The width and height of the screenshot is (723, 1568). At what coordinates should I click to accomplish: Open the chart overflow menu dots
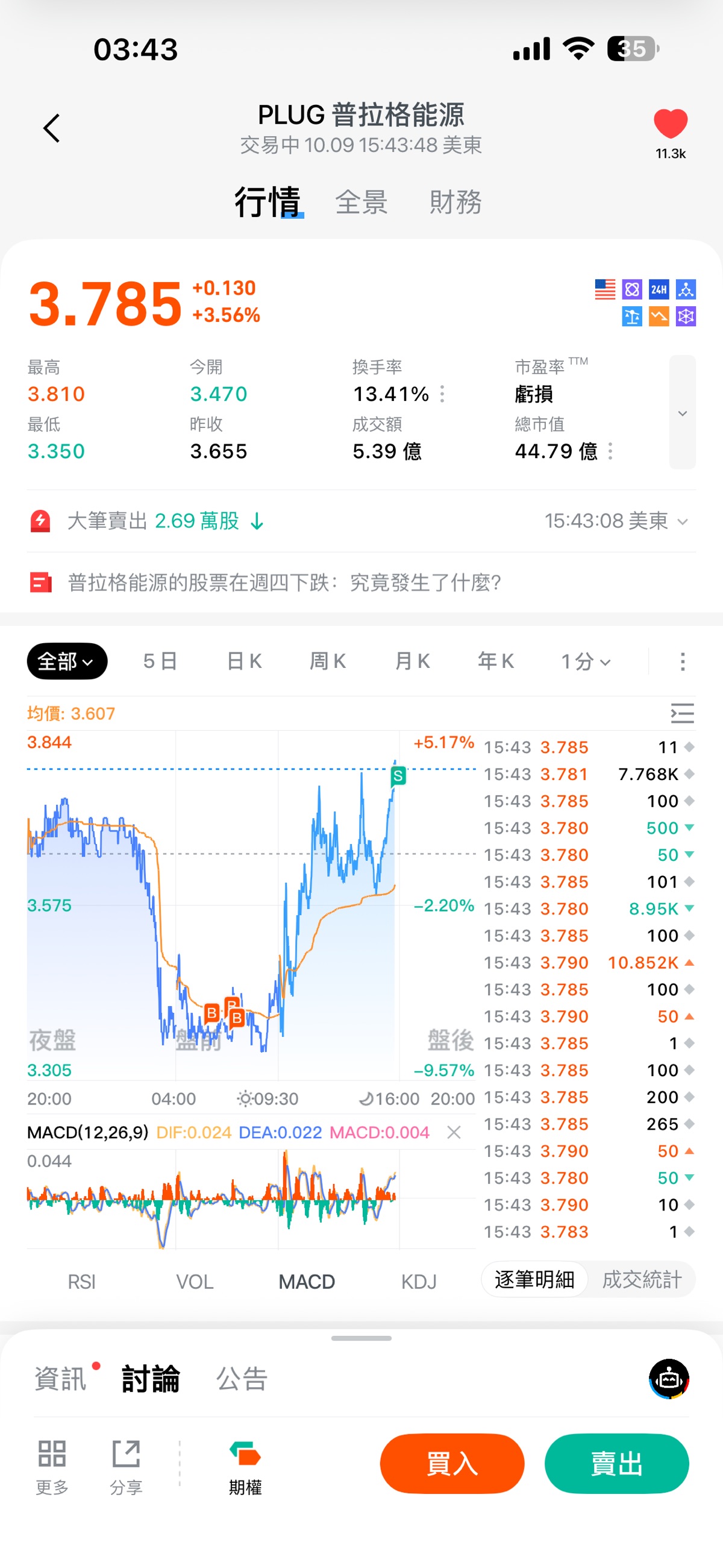(x=682, y=661)
